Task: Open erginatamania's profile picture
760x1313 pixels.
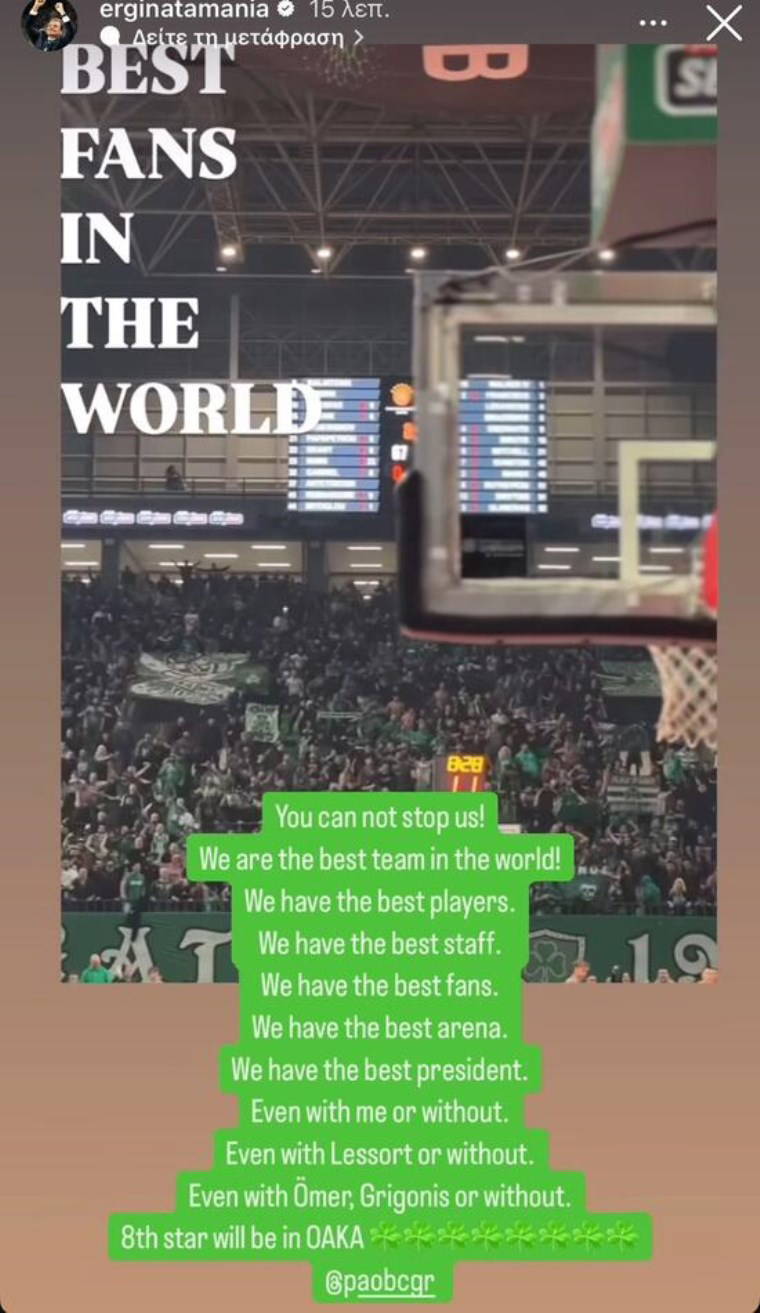Action: coord(49,22)
